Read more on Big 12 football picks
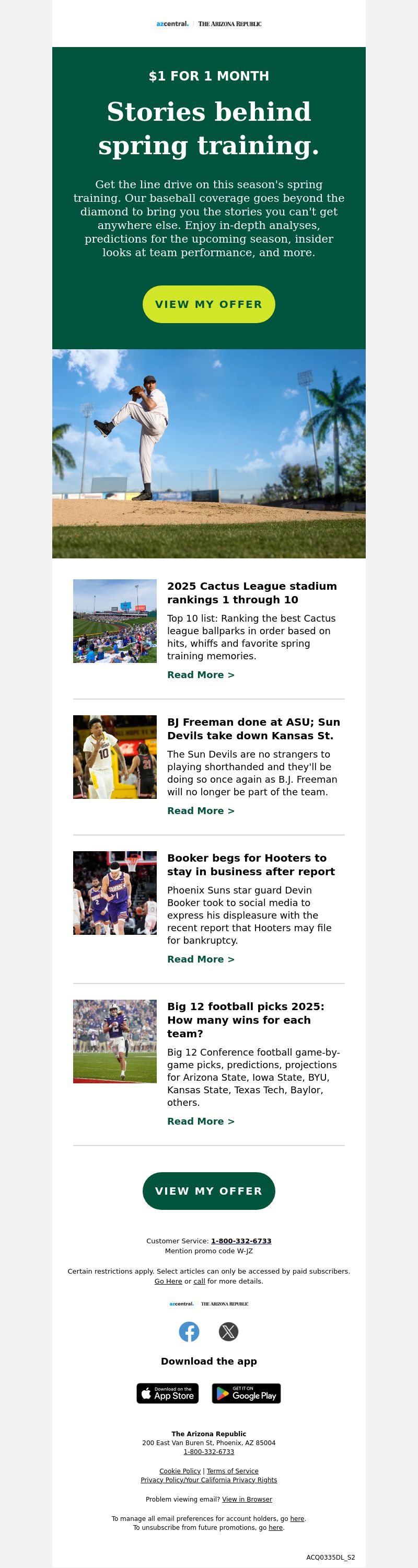This screenshot has height=1568, width=418. pos(201,1121)
